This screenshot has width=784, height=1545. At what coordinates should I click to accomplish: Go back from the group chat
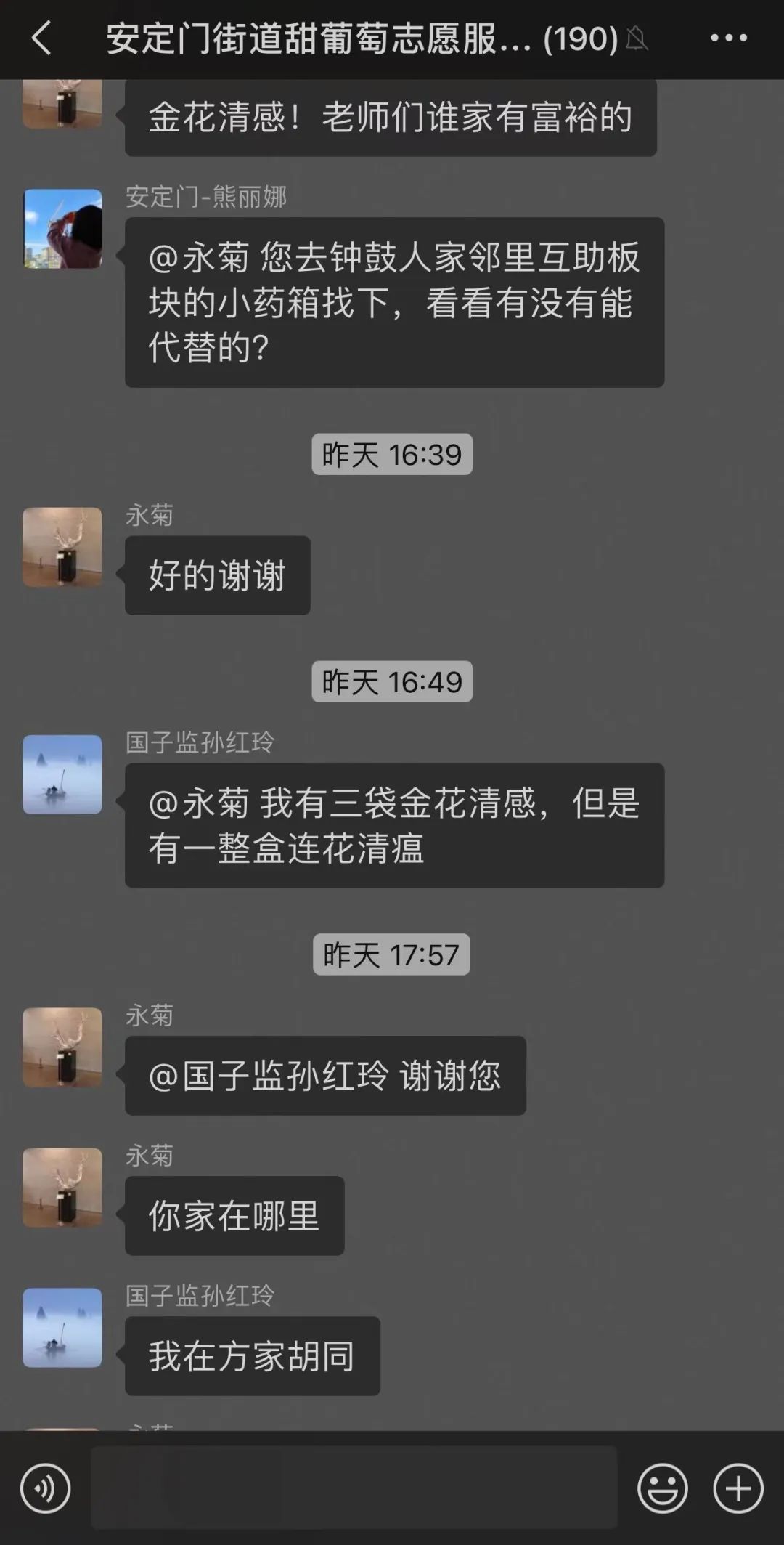(x=42, y=38)
